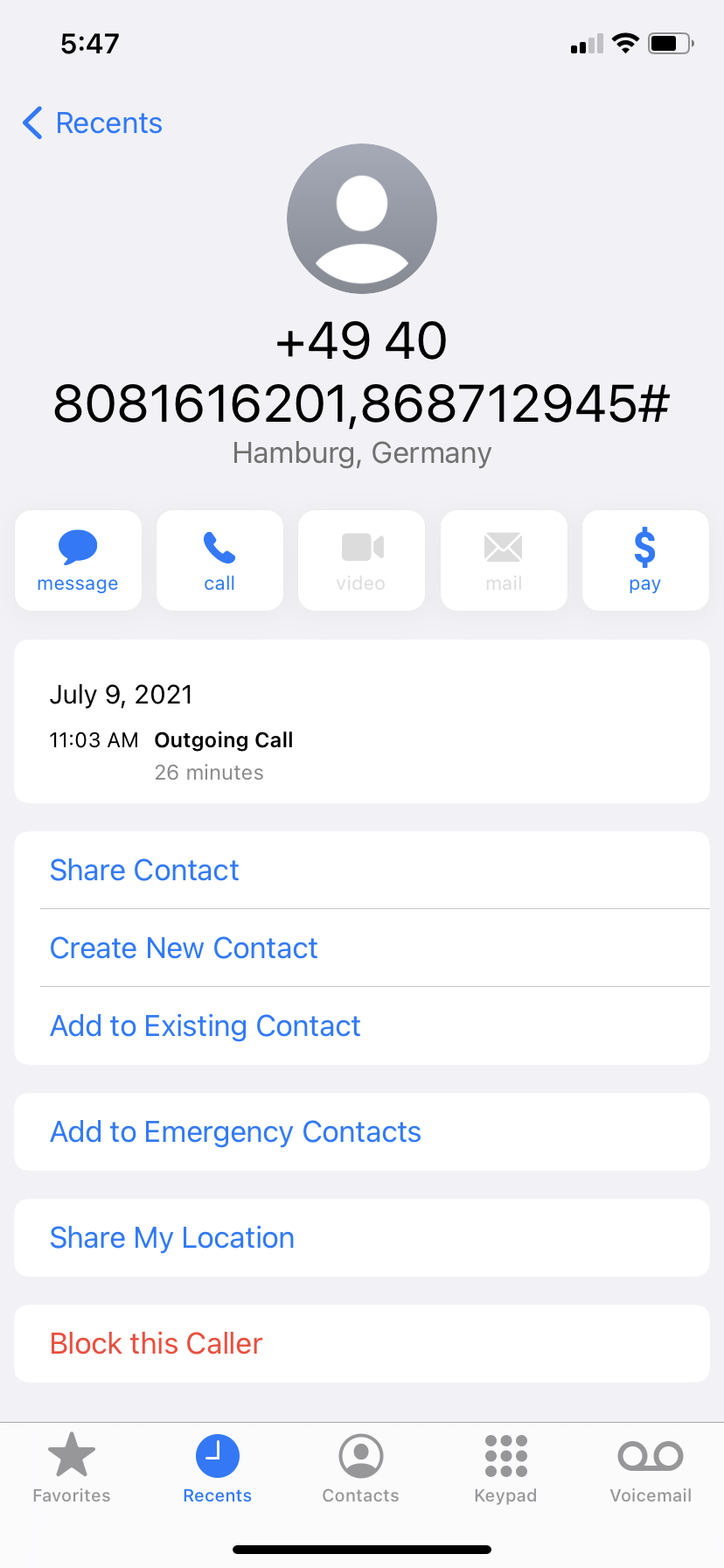Switch to the Keypad tab
This screenshot has height=1568, width=724.
click(x=505, y=1468)
